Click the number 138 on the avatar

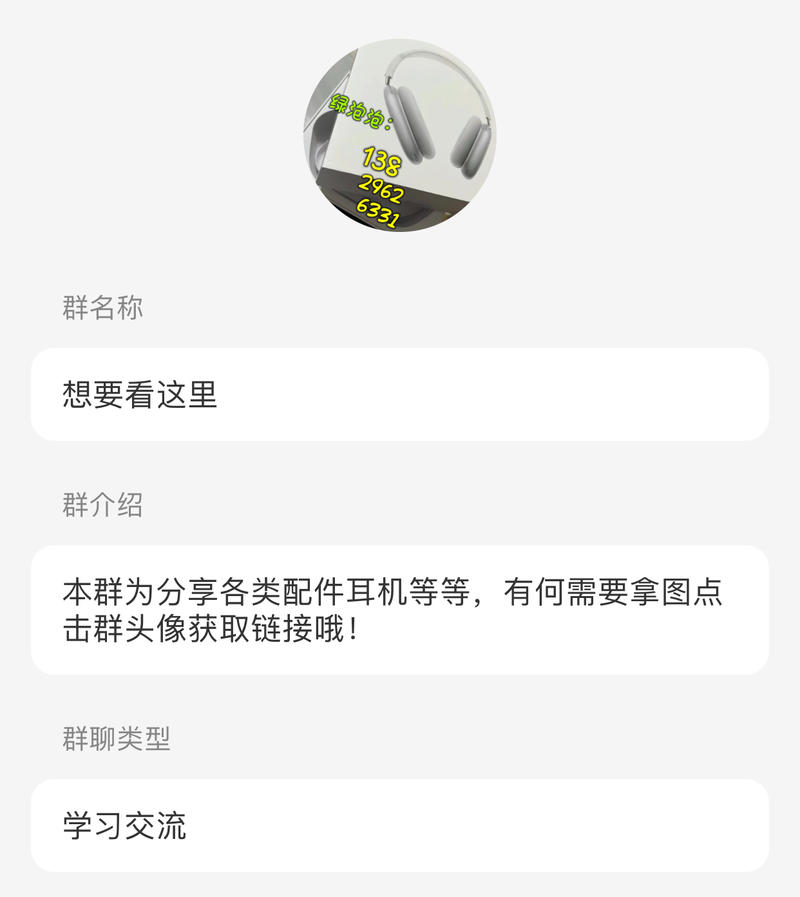click(380, 160)
